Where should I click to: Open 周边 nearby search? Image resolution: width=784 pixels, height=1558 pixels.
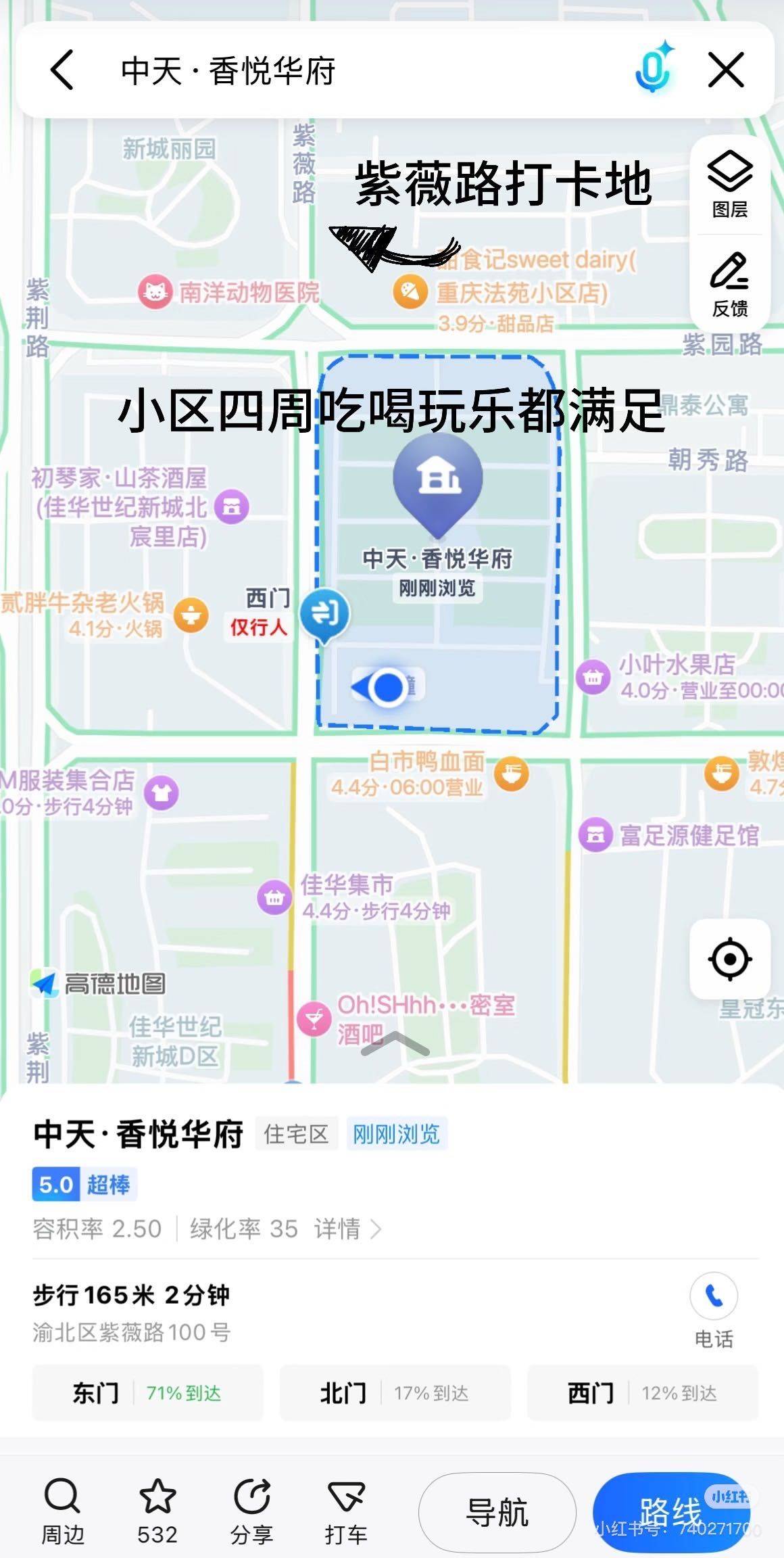63,1510
